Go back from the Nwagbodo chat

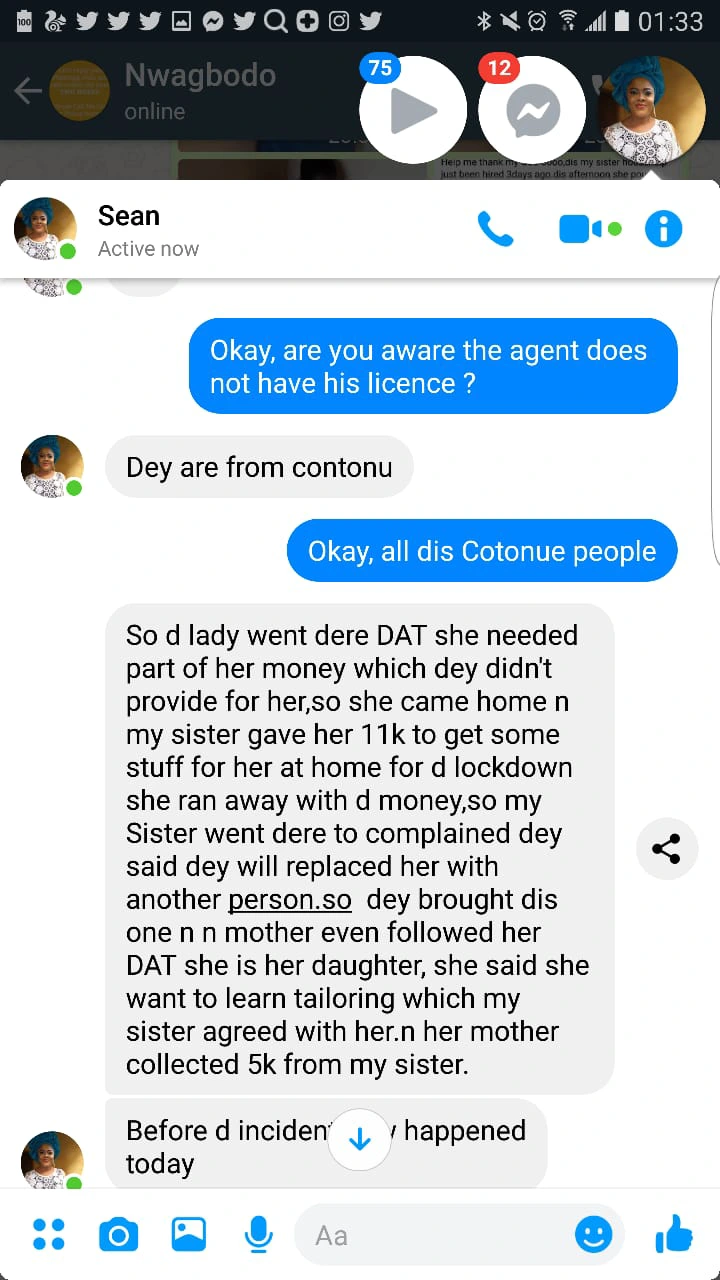(x=27, y=92)
